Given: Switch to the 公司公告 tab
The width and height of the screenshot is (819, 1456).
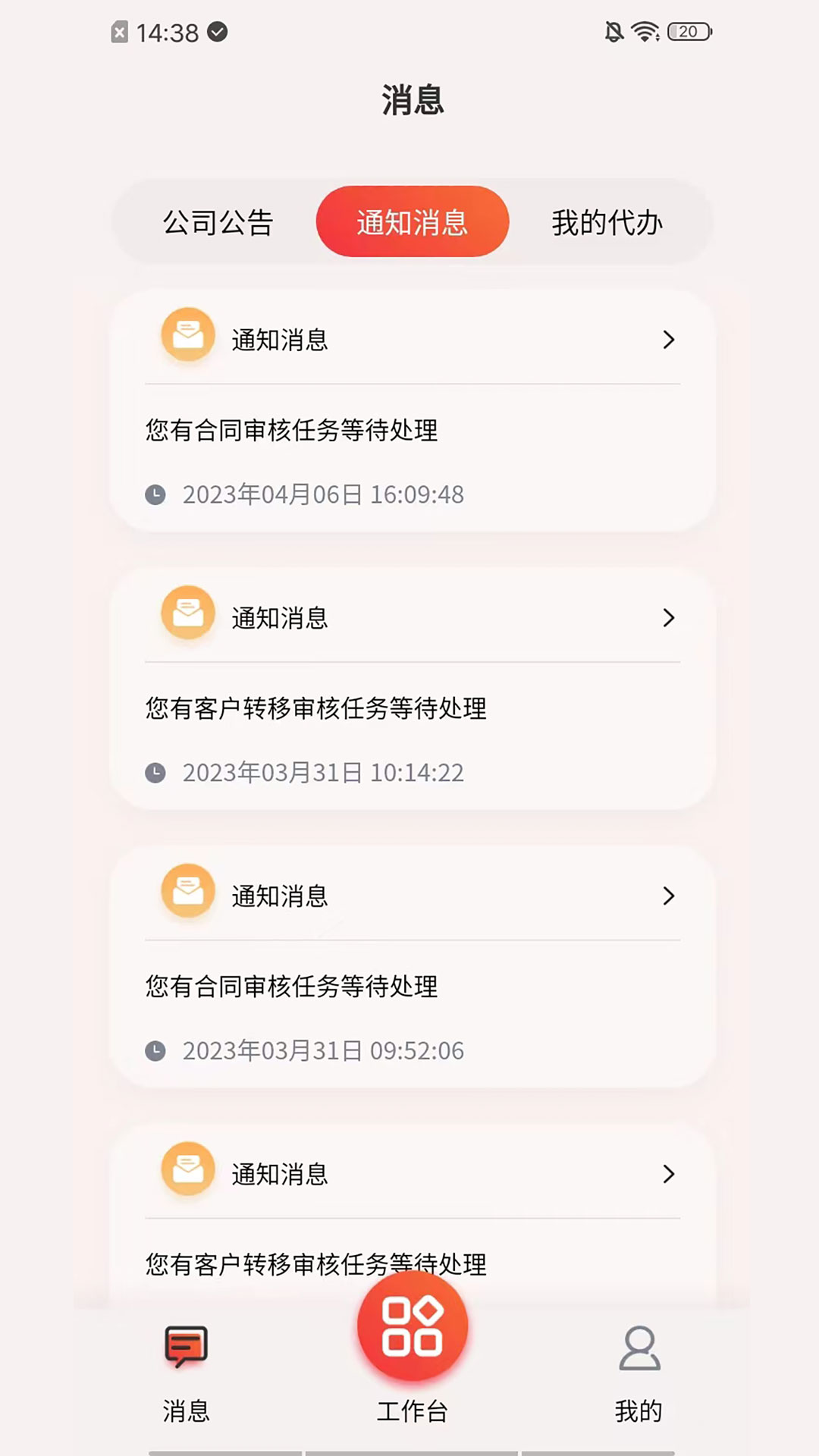Looking at the screenshot, I should pos(217,222).
